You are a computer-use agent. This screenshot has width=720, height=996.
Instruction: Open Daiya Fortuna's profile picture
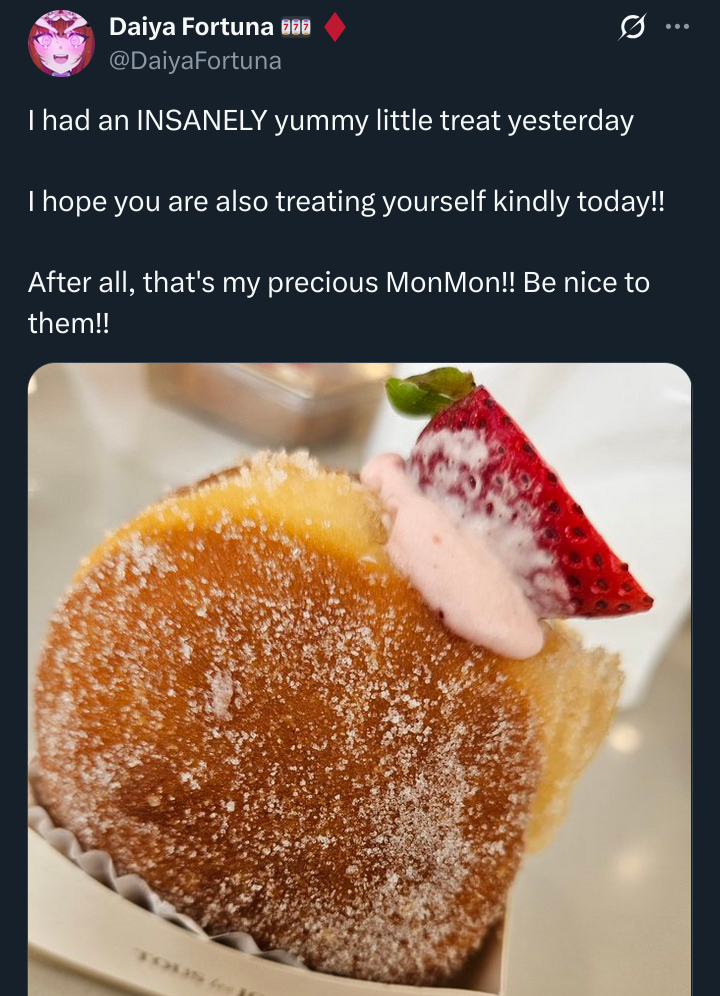61,43
